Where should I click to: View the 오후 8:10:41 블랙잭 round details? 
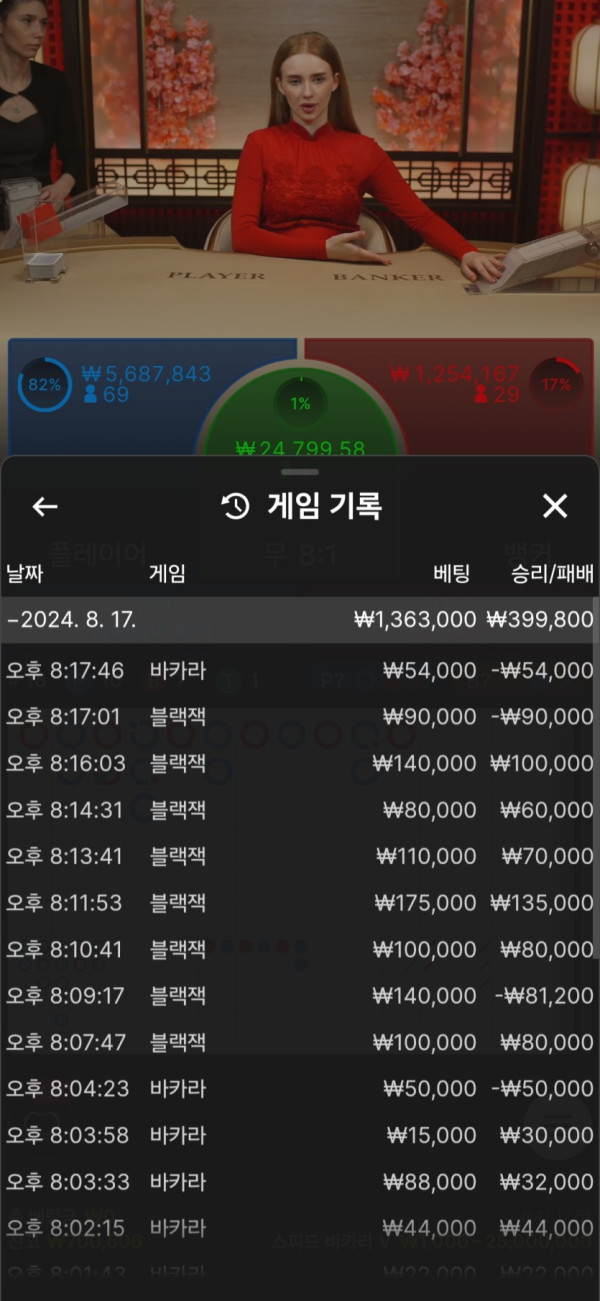(300, 949)
